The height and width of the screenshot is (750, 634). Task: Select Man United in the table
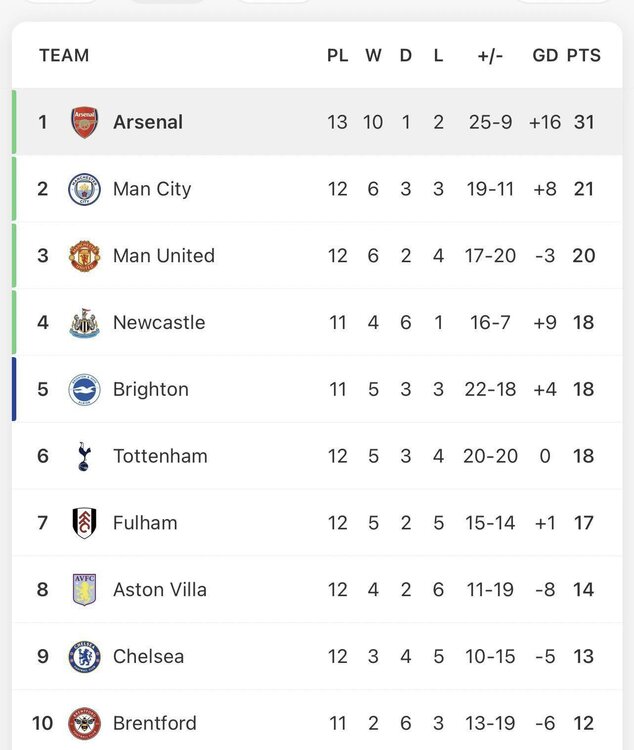pos(163,256)
